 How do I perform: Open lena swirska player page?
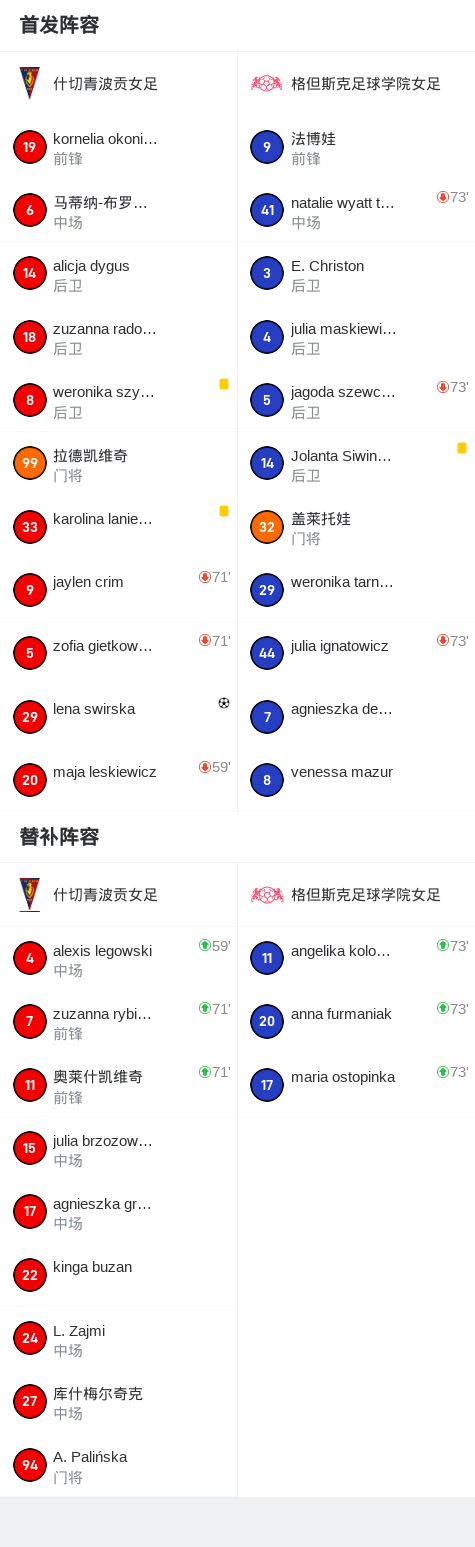118,717
